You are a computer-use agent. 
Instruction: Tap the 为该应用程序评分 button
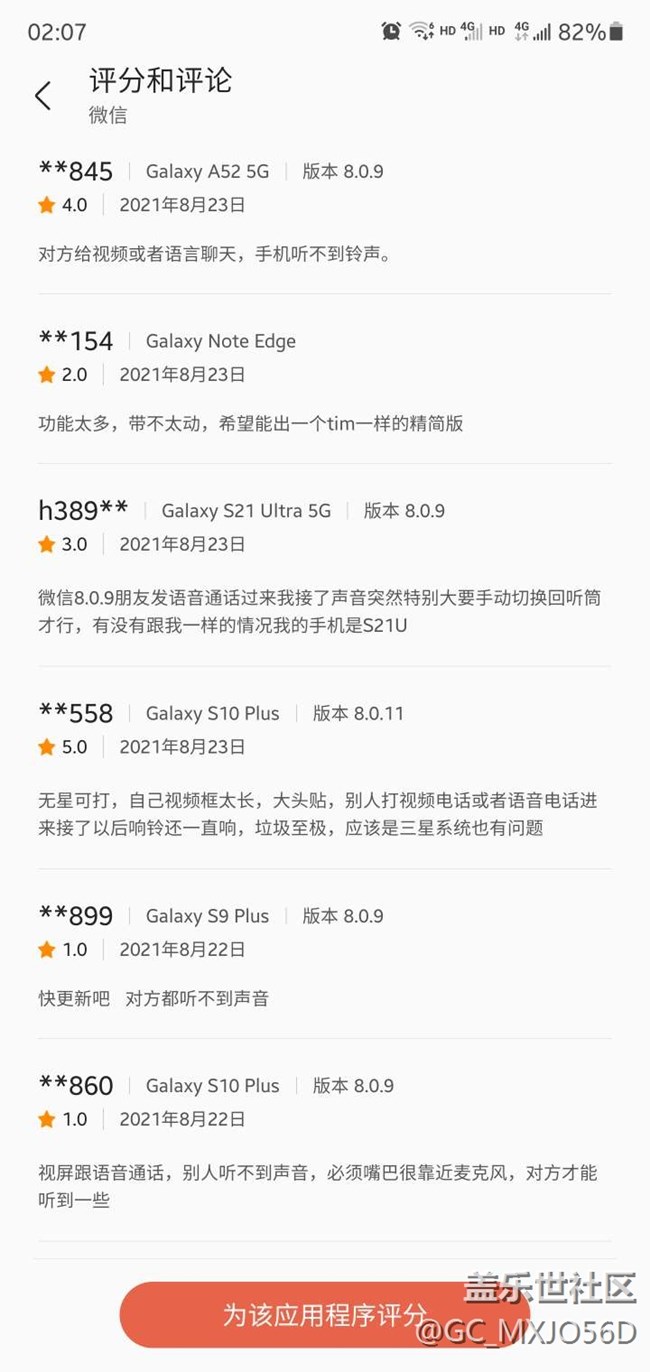[x=324, y=1313]
